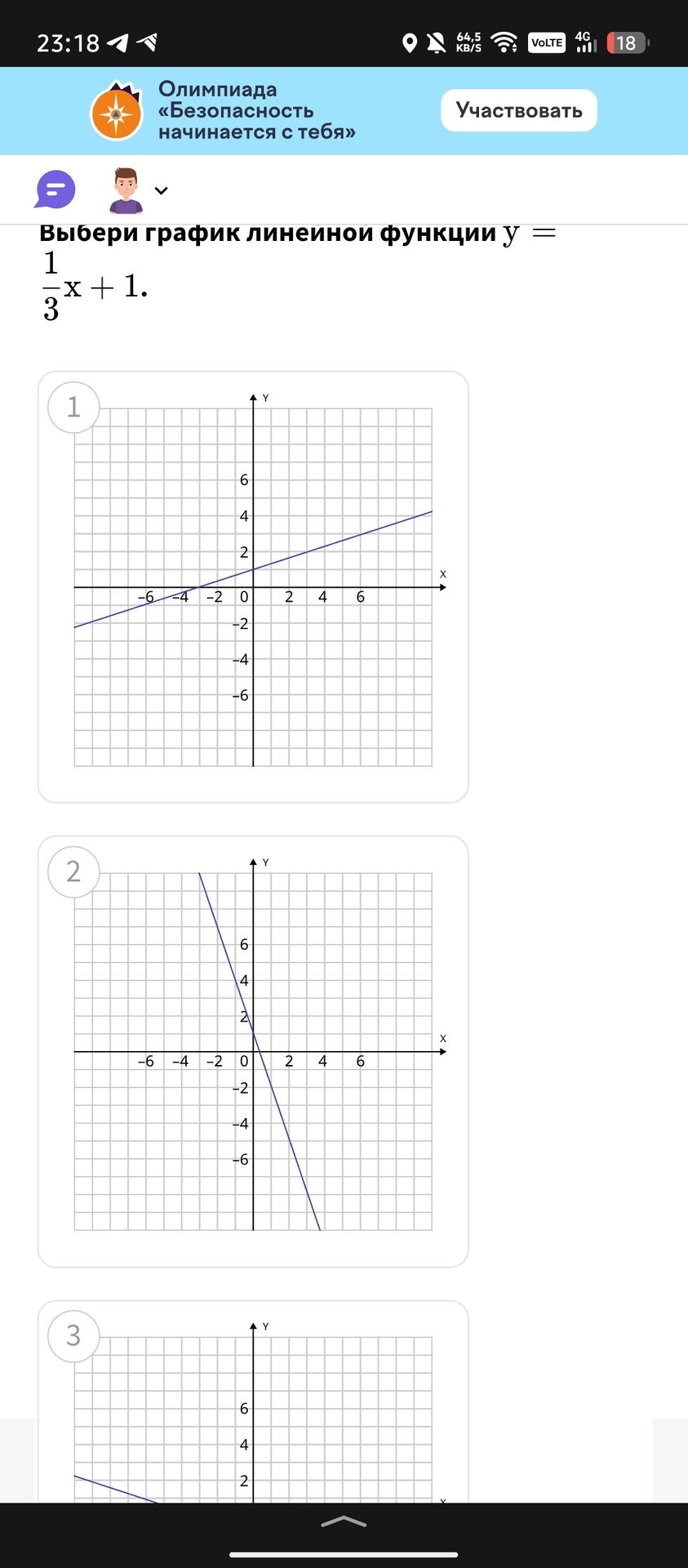Choose graph answer option 2

coord(253,1052)
